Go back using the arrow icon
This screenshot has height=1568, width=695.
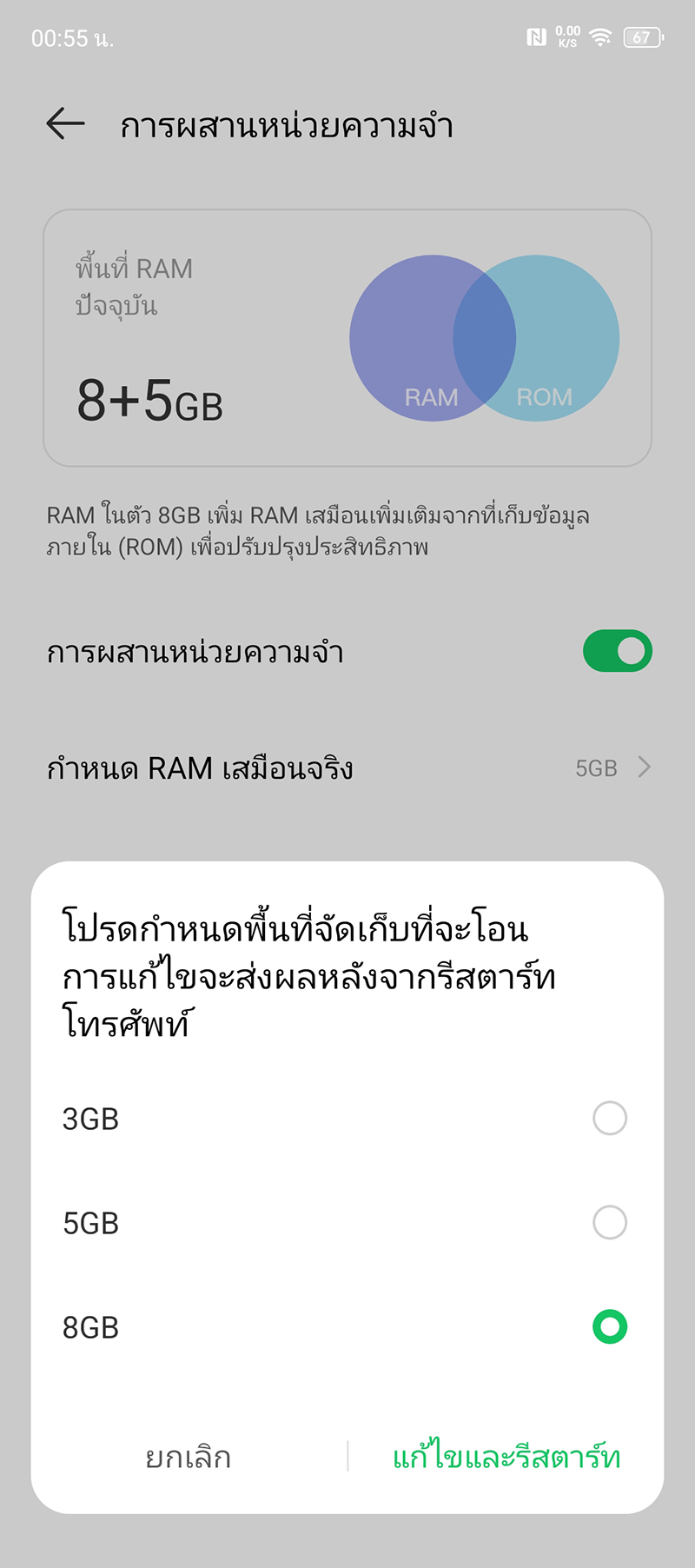click(x=65, y=124)
